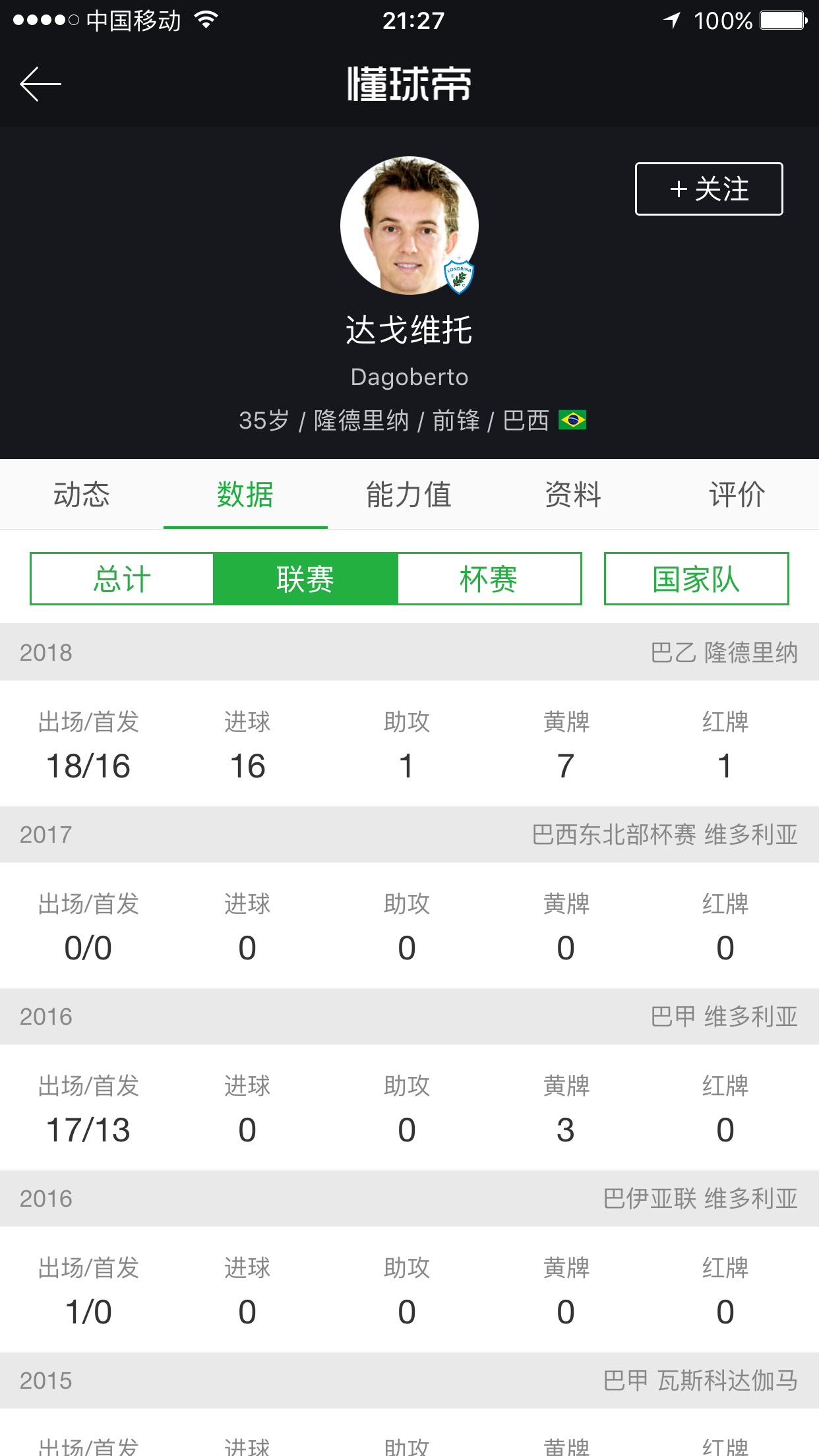819x1456 pixels.
Task: Switch to the 动态 tab
Action: click(82, 494)
